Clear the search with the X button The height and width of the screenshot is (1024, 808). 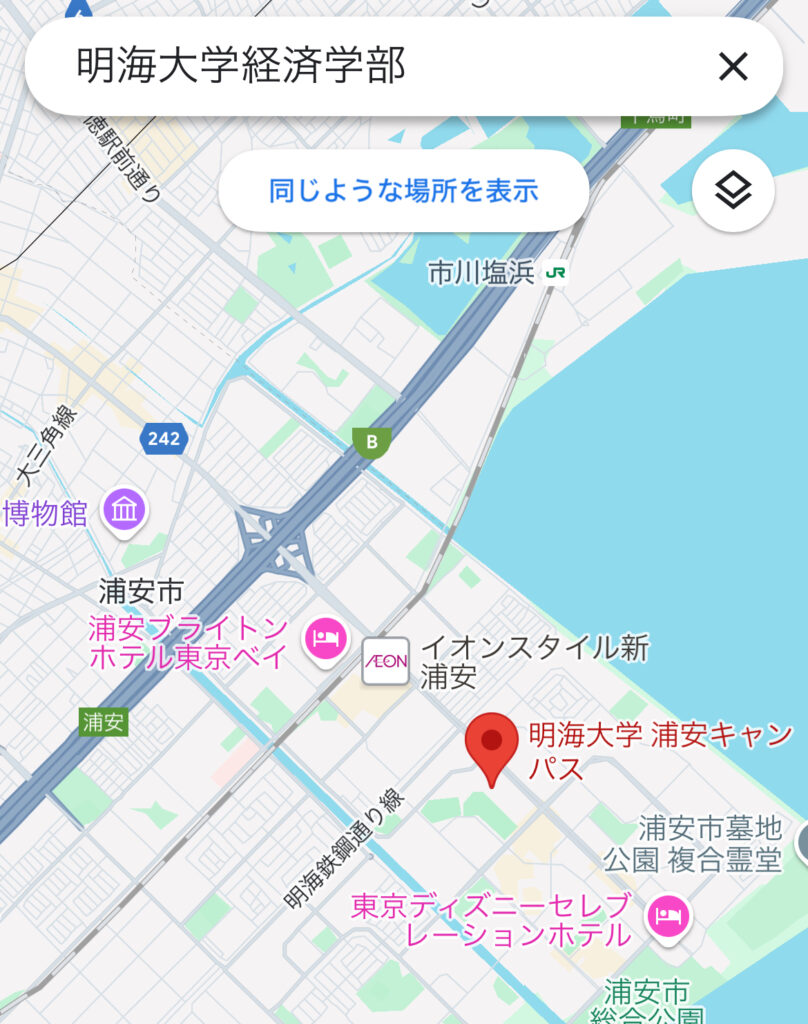coord(733,67)
